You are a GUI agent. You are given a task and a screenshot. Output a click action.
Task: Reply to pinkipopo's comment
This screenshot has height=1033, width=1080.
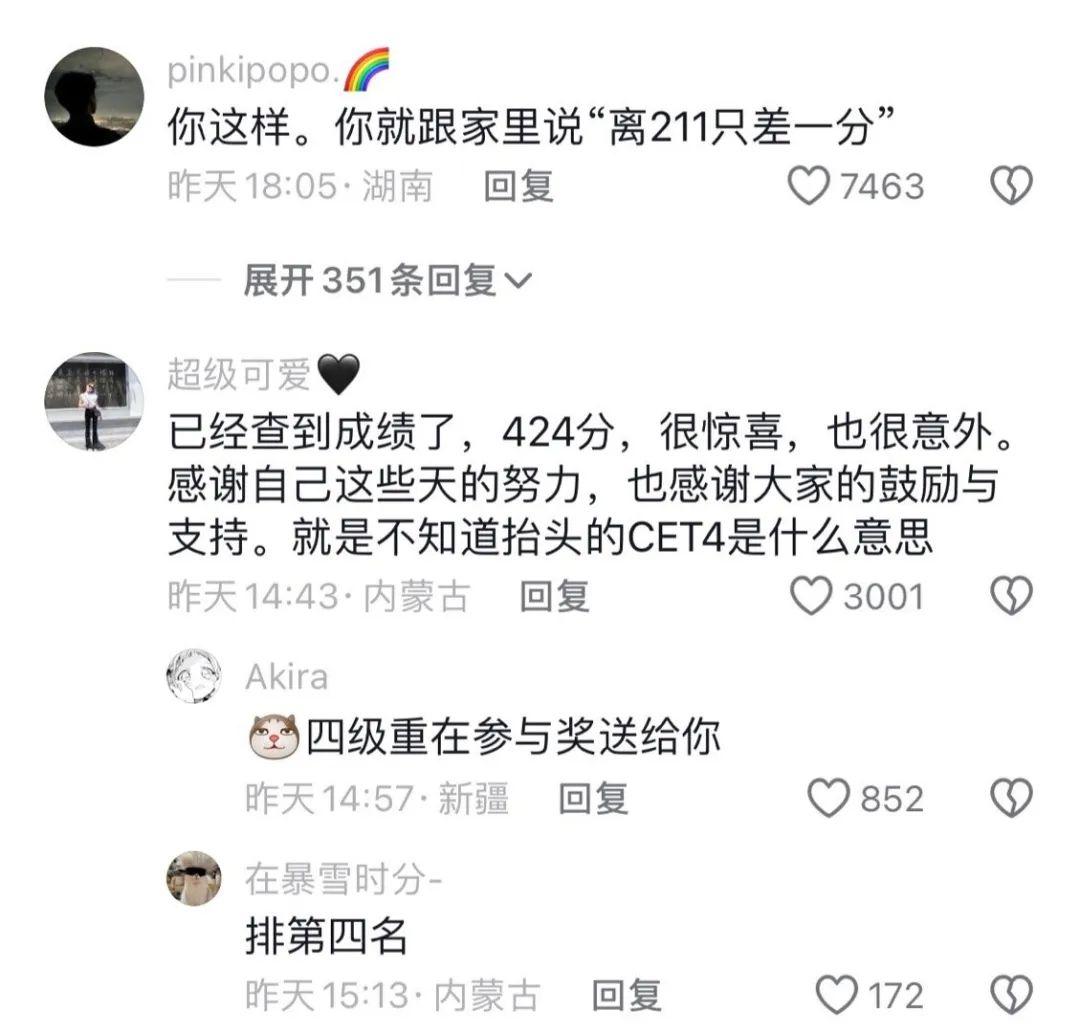[x=518, y=186]
